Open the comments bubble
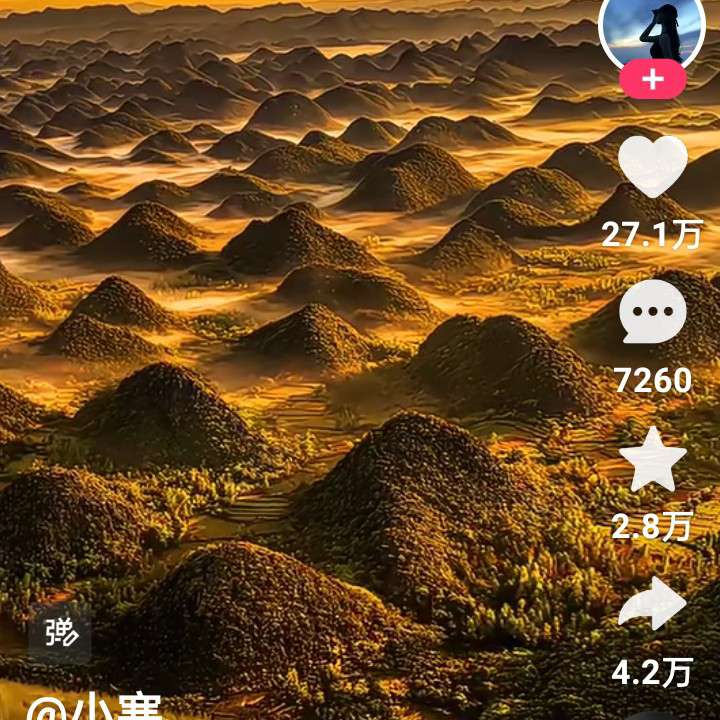Viewport: 720px width, 720px height. (x=653, y=312)
